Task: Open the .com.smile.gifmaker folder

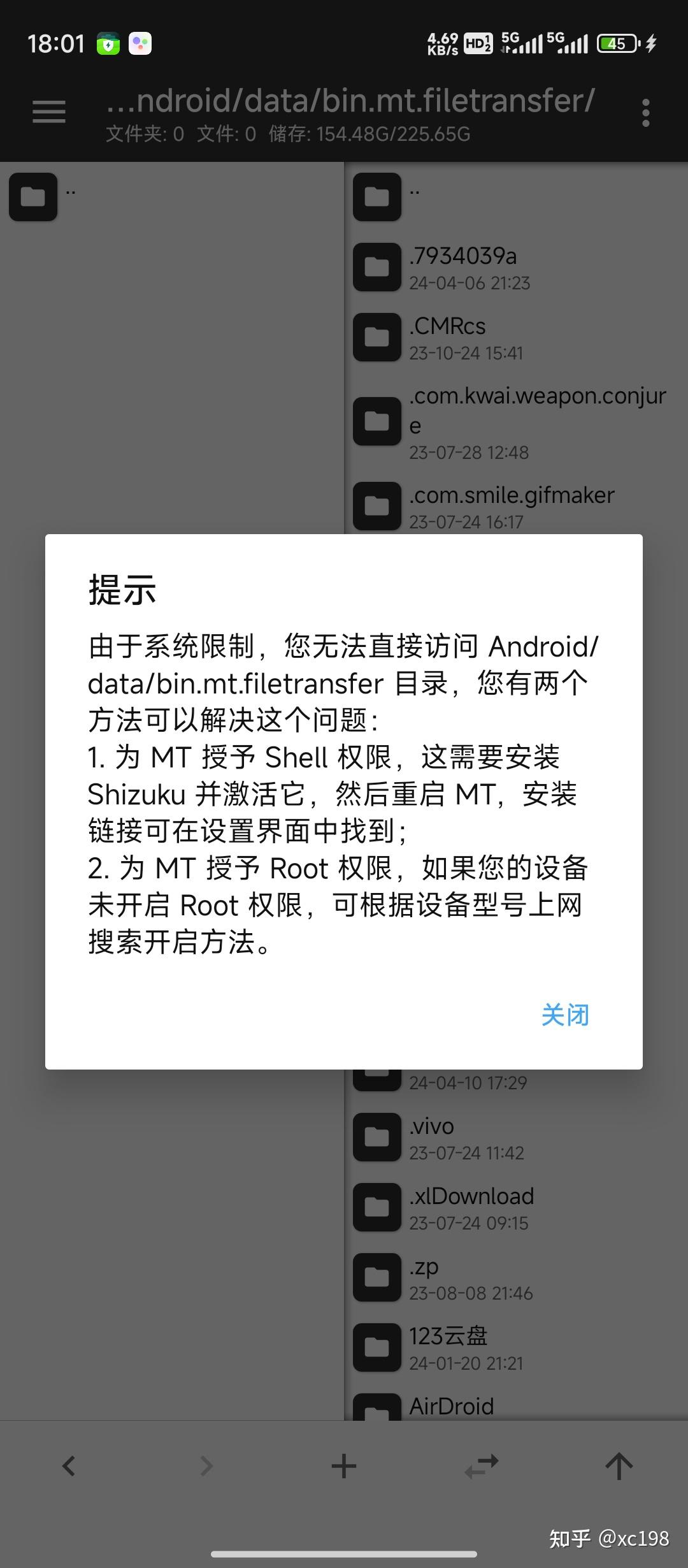Action: (x=512, y=506)
